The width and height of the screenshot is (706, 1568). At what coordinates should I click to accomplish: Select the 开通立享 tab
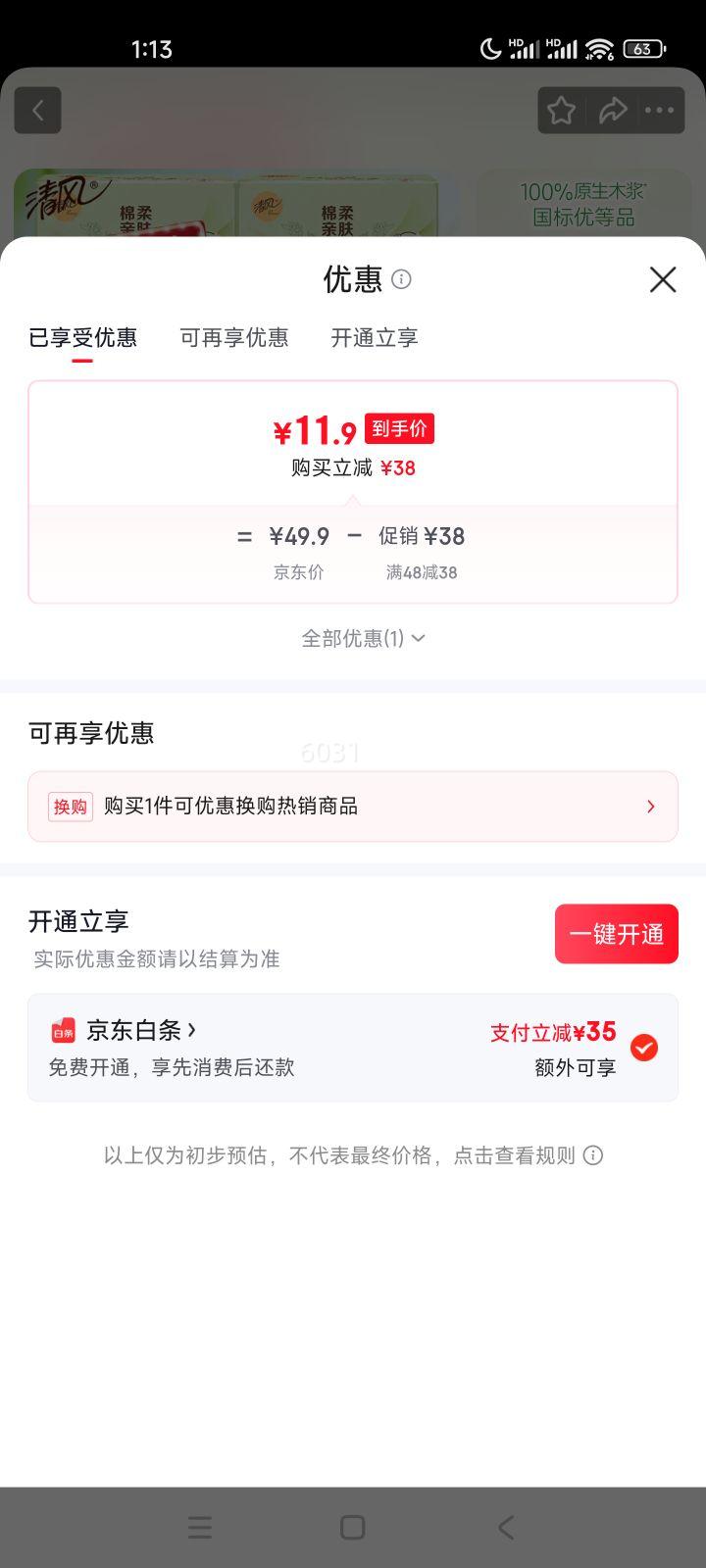point(374,338)
